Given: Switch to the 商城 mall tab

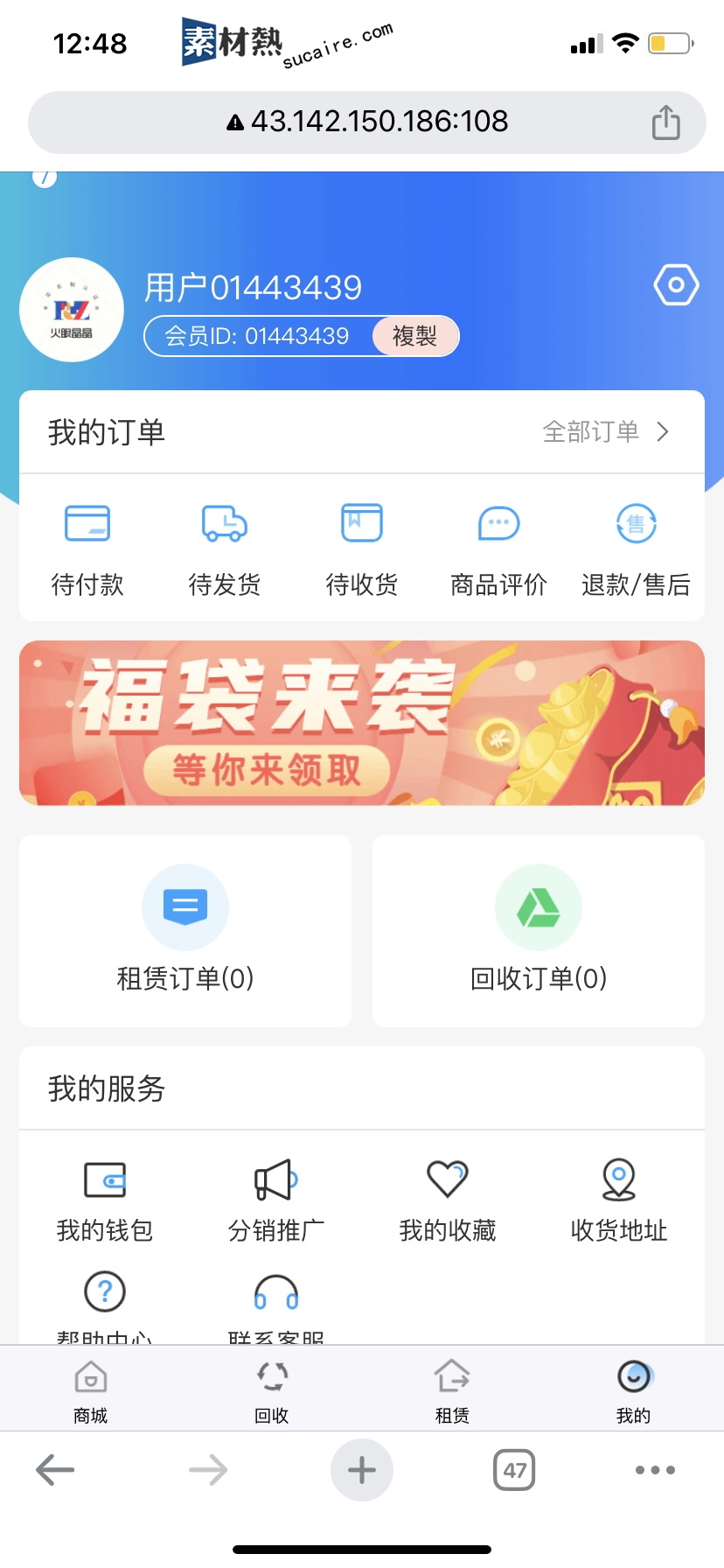Looking at the screenshot, I should pos(91,1391).
